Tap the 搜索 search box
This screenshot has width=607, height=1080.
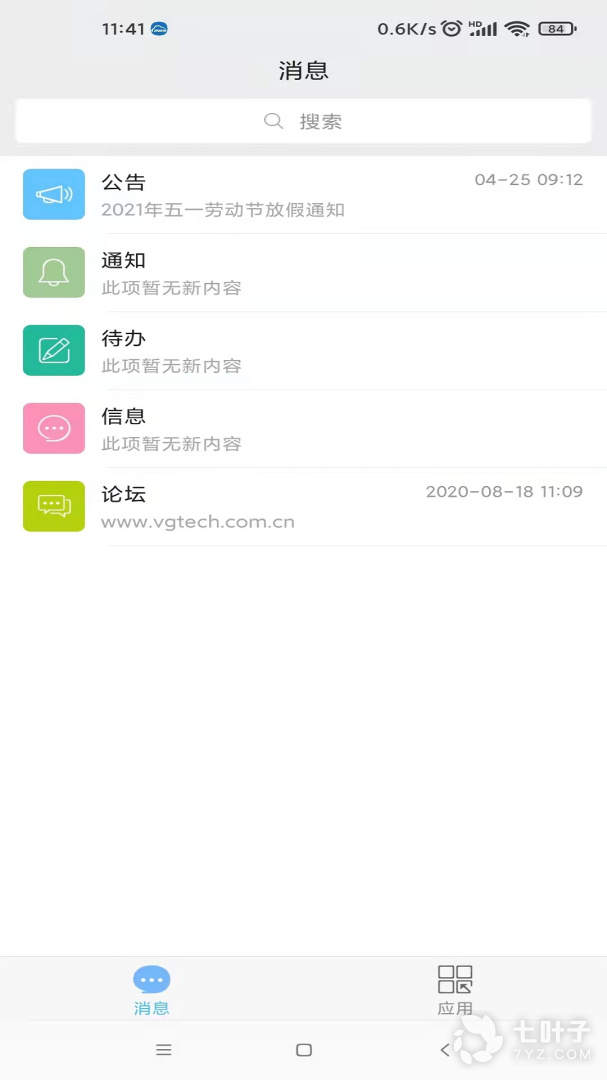click(303, 122)
